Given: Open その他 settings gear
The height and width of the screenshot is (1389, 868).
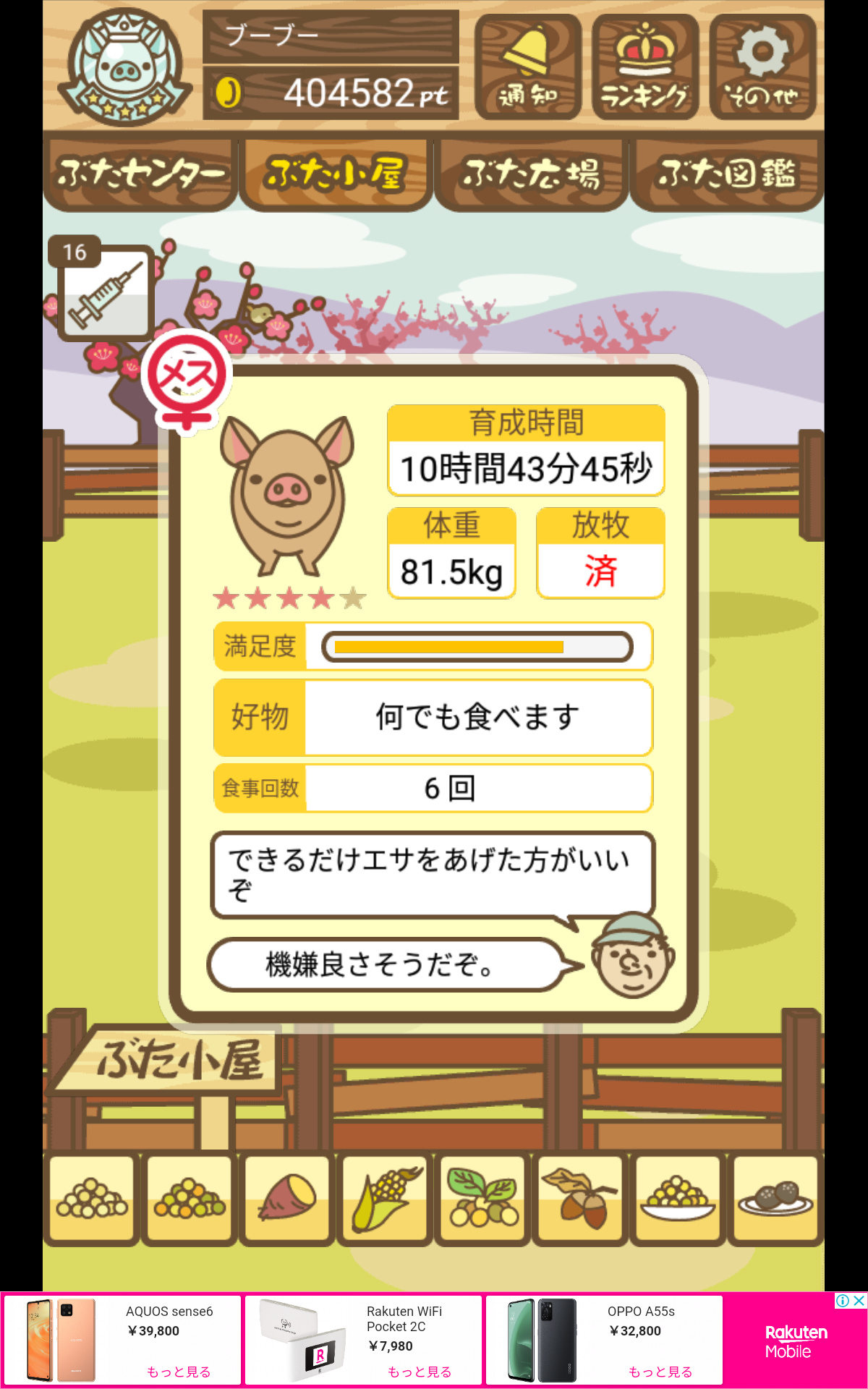Looking at the screenshot, I should (x=762, y=67).
